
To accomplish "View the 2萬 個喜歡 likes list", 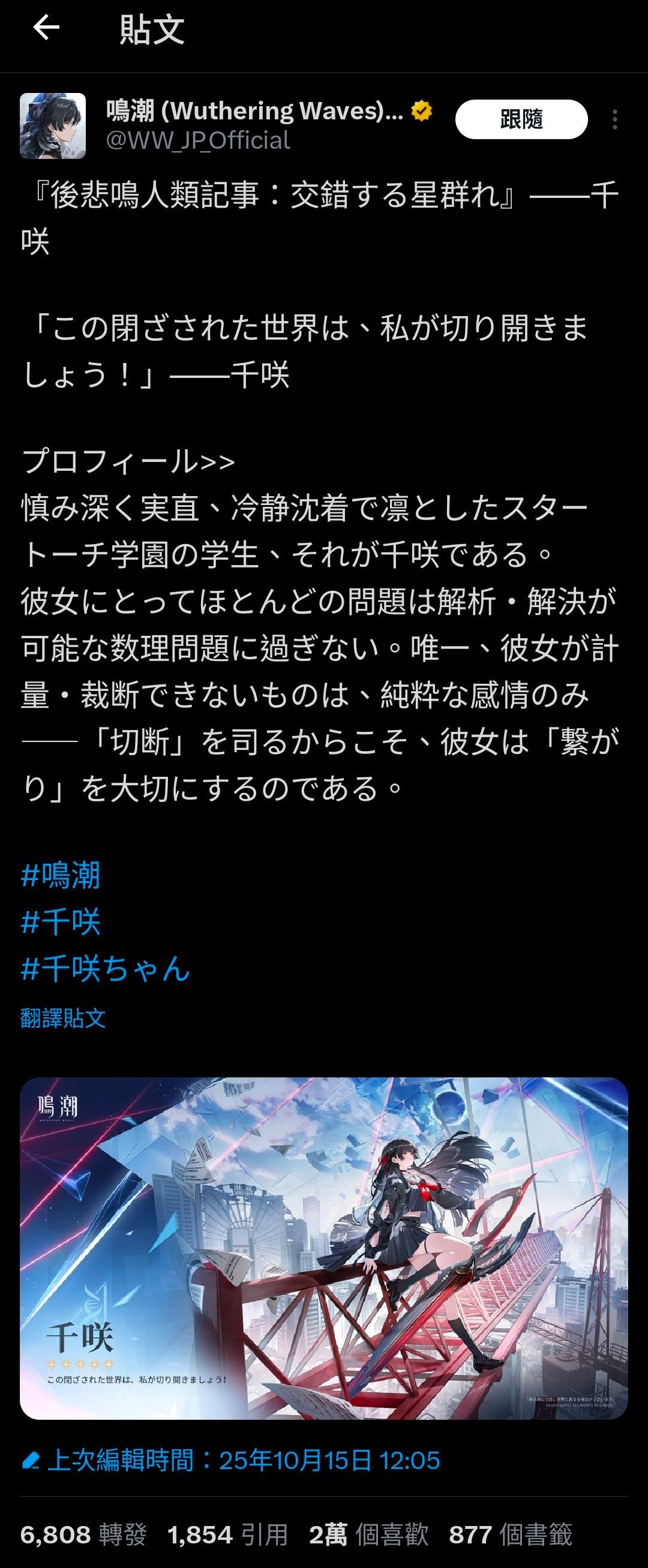I will pyautogui.click(x=368, y=1534).
